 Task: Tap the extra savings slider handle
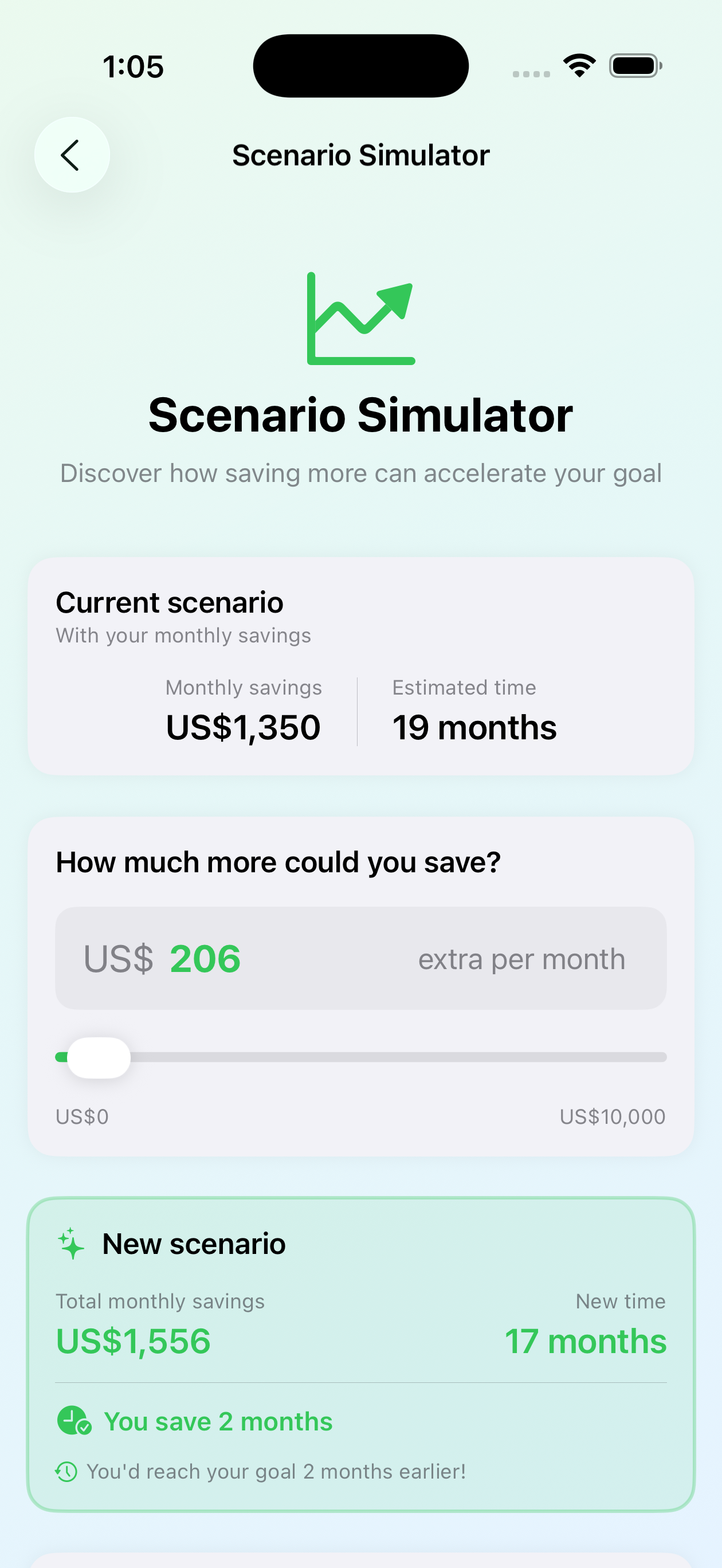99,1057
